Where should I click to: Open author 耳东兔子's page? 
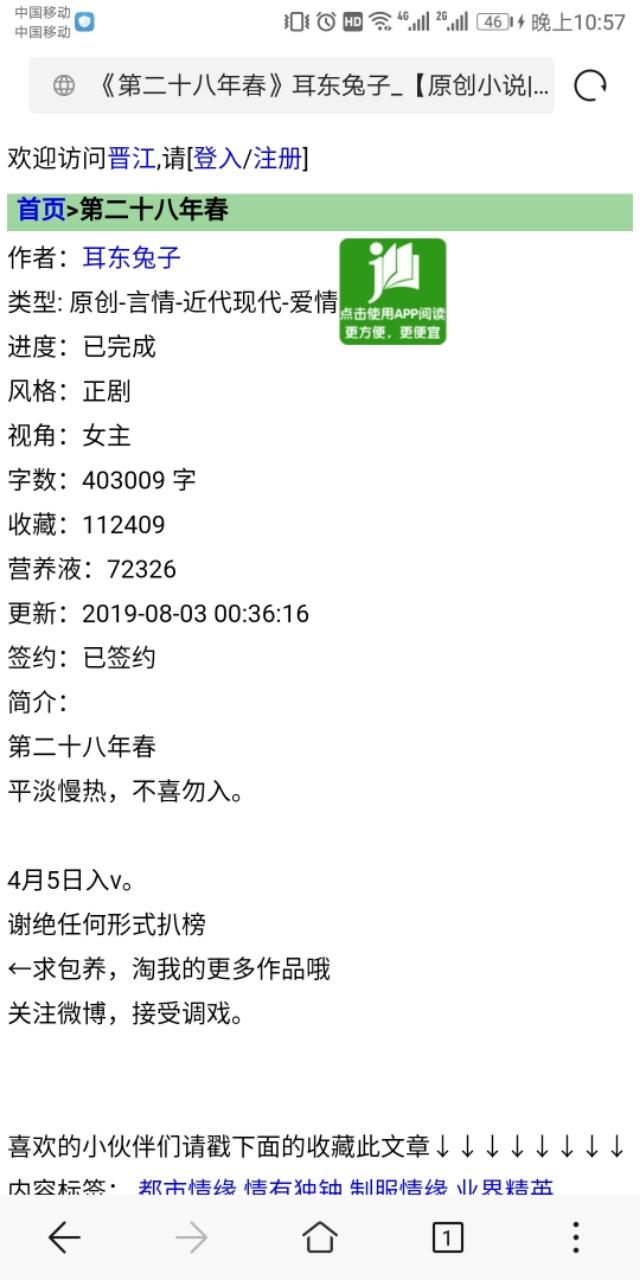click(x=132, y=258)
